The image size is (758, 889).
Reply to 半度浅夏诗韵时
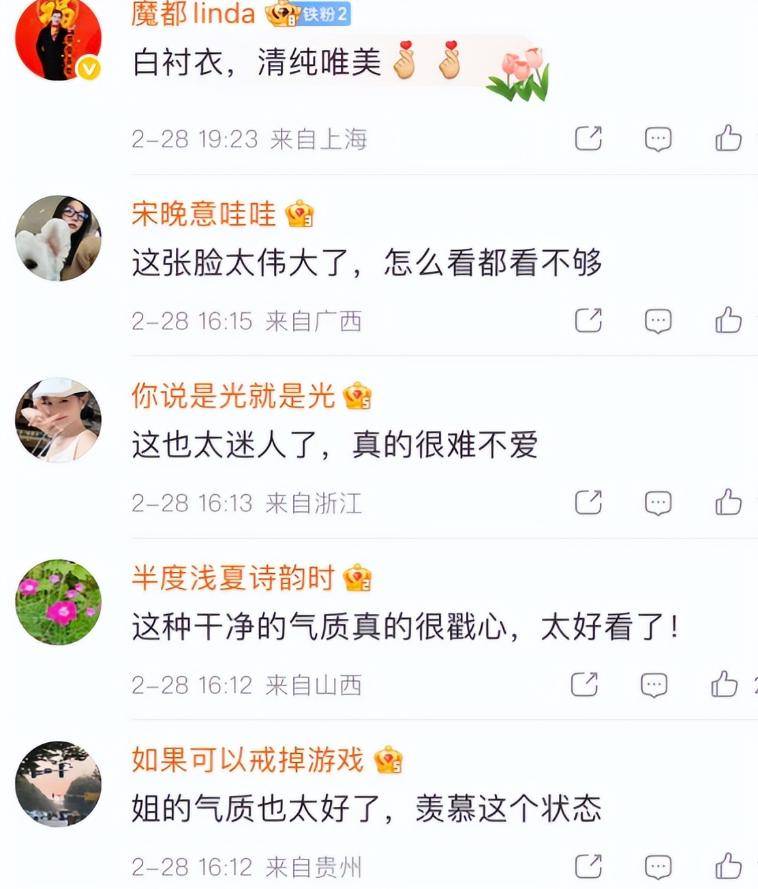pos(654,684)
